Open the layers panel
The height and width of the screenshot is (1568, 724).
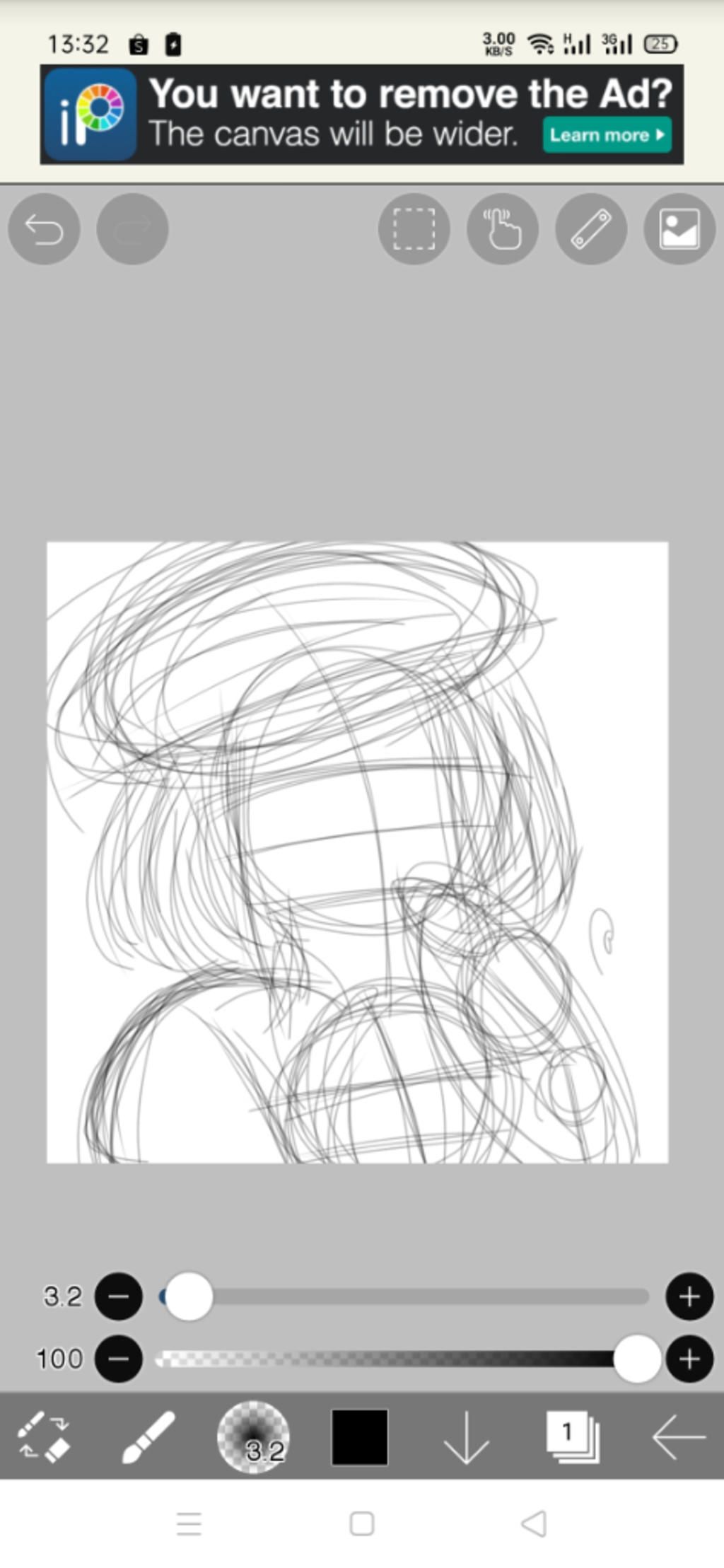click(x=572, y=1436)
